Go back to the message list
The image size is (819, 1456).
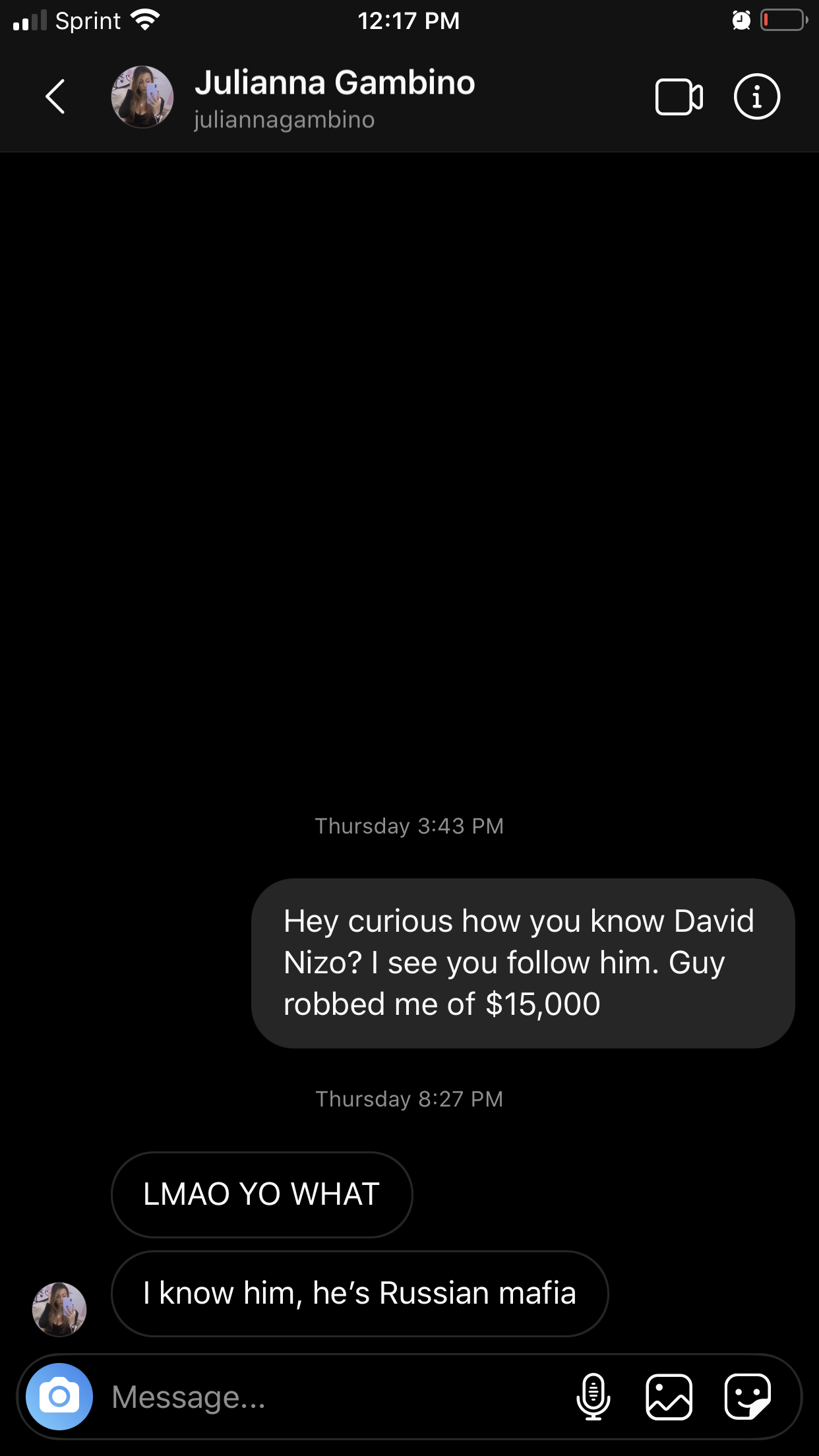pos(55,97)
